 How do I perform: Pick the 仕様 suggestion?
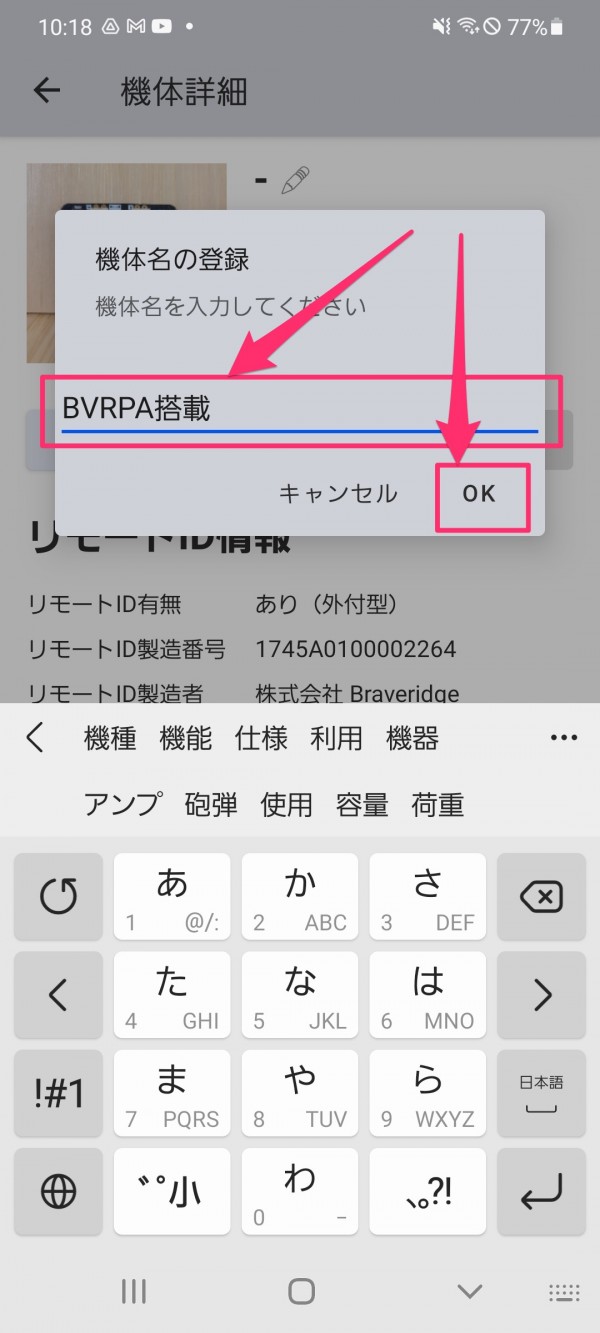(x=261, y=739)
